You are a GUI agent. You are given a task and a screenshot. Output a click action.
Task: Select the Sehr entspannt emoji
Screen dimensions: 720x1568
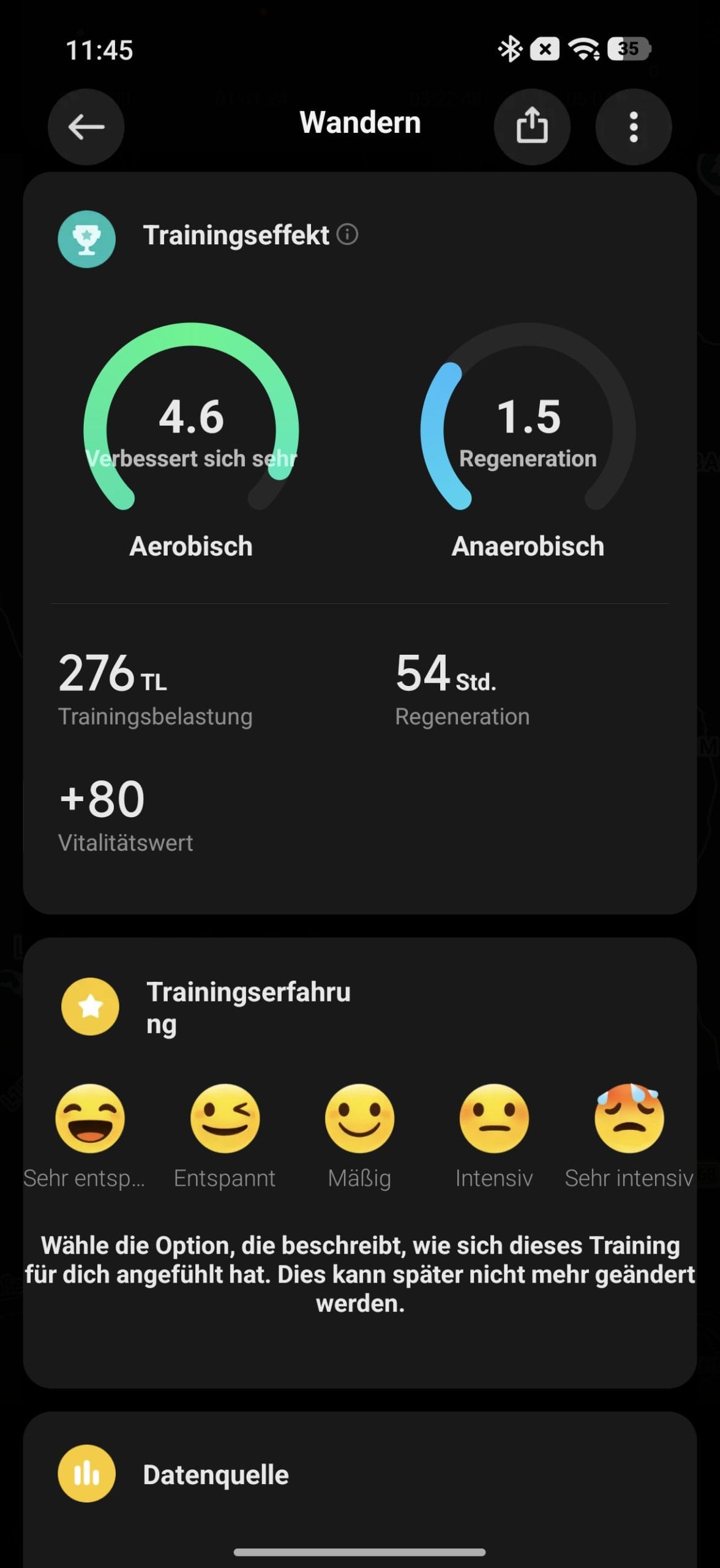(90, 1118)
